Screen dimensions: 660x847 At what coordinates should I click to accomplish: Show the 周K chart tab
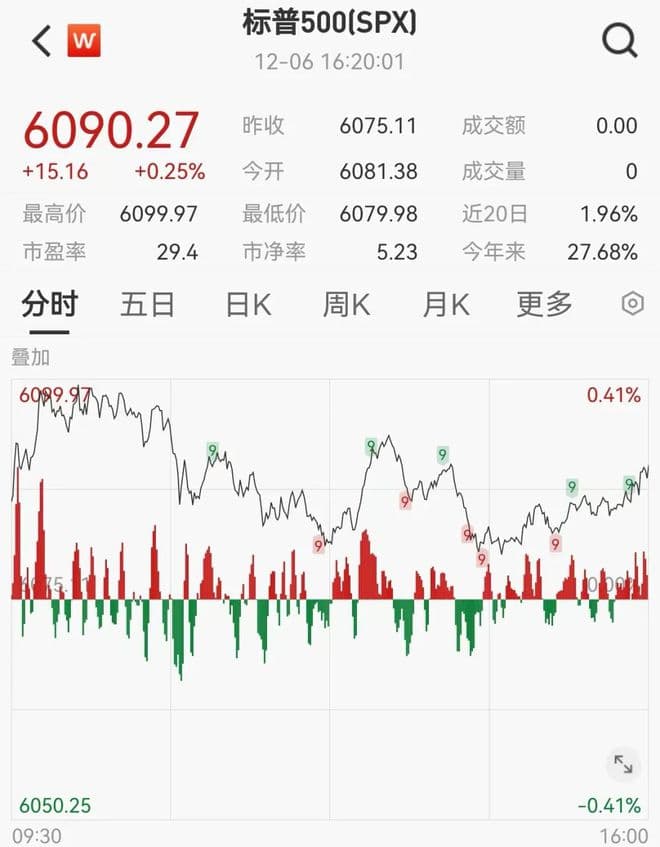346,304
